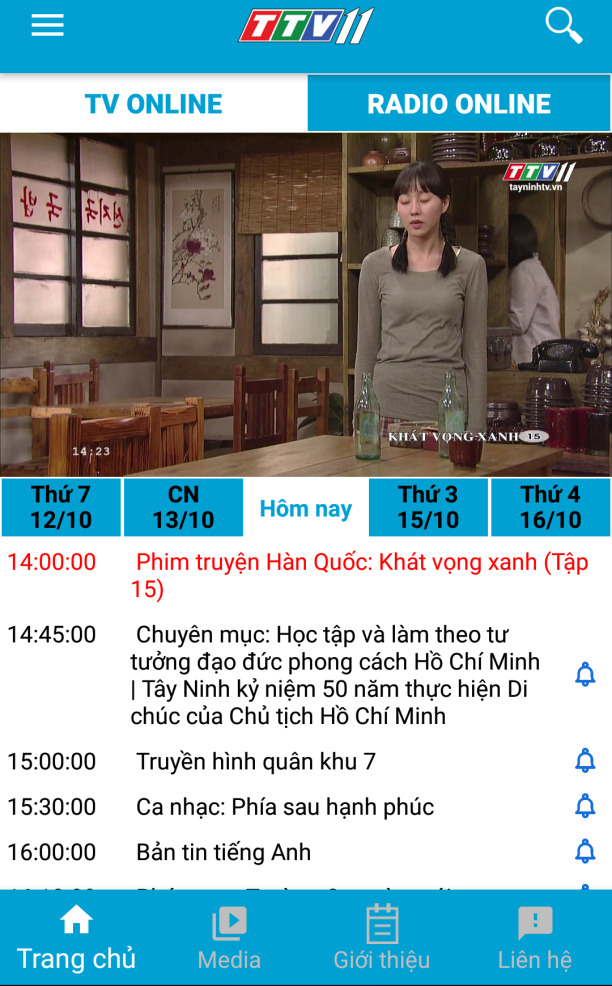Switch to the RADIO ONLINE tab
The image size is (612, 986).
(459, 104)
